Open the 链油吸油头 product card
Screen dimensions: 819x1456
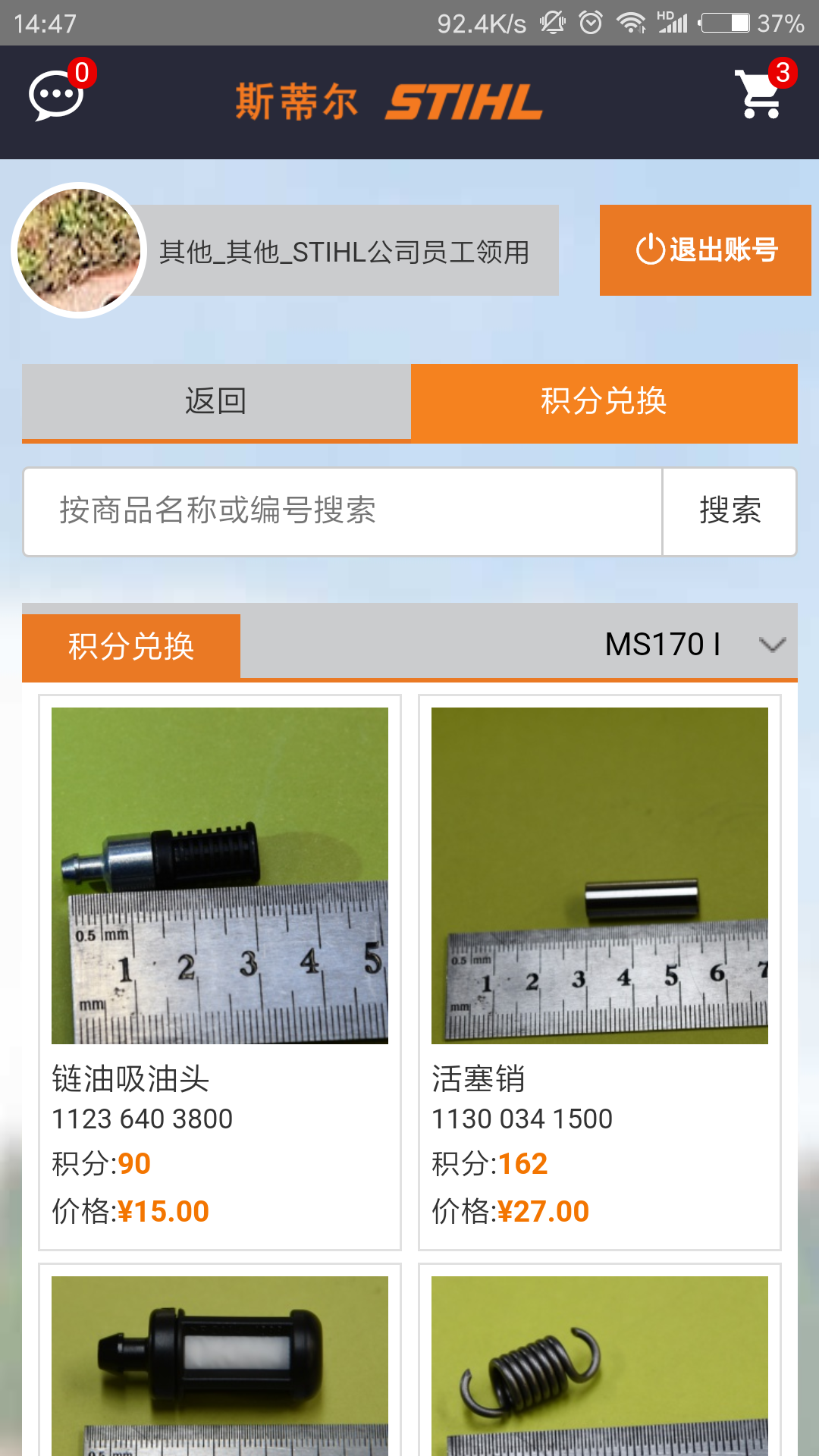click(x=220, y=971)
